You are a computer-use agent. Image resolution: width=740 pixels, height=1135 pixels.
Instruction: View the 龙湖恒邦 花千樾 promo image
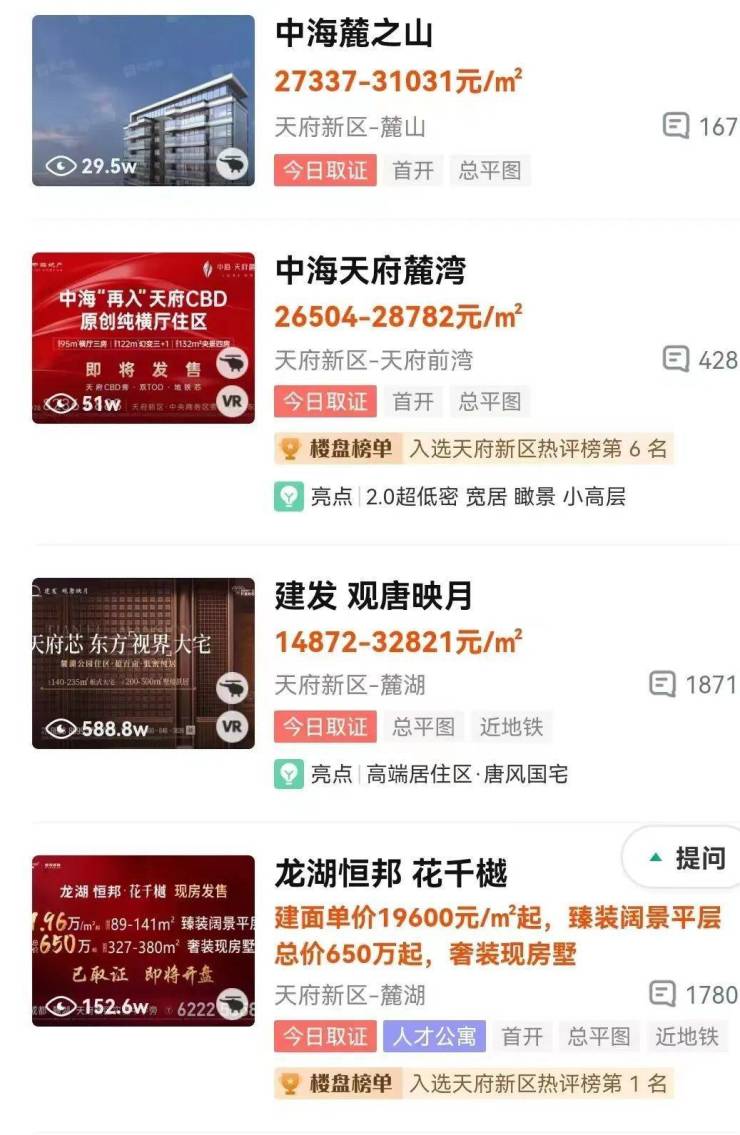(x=143, y=940)
